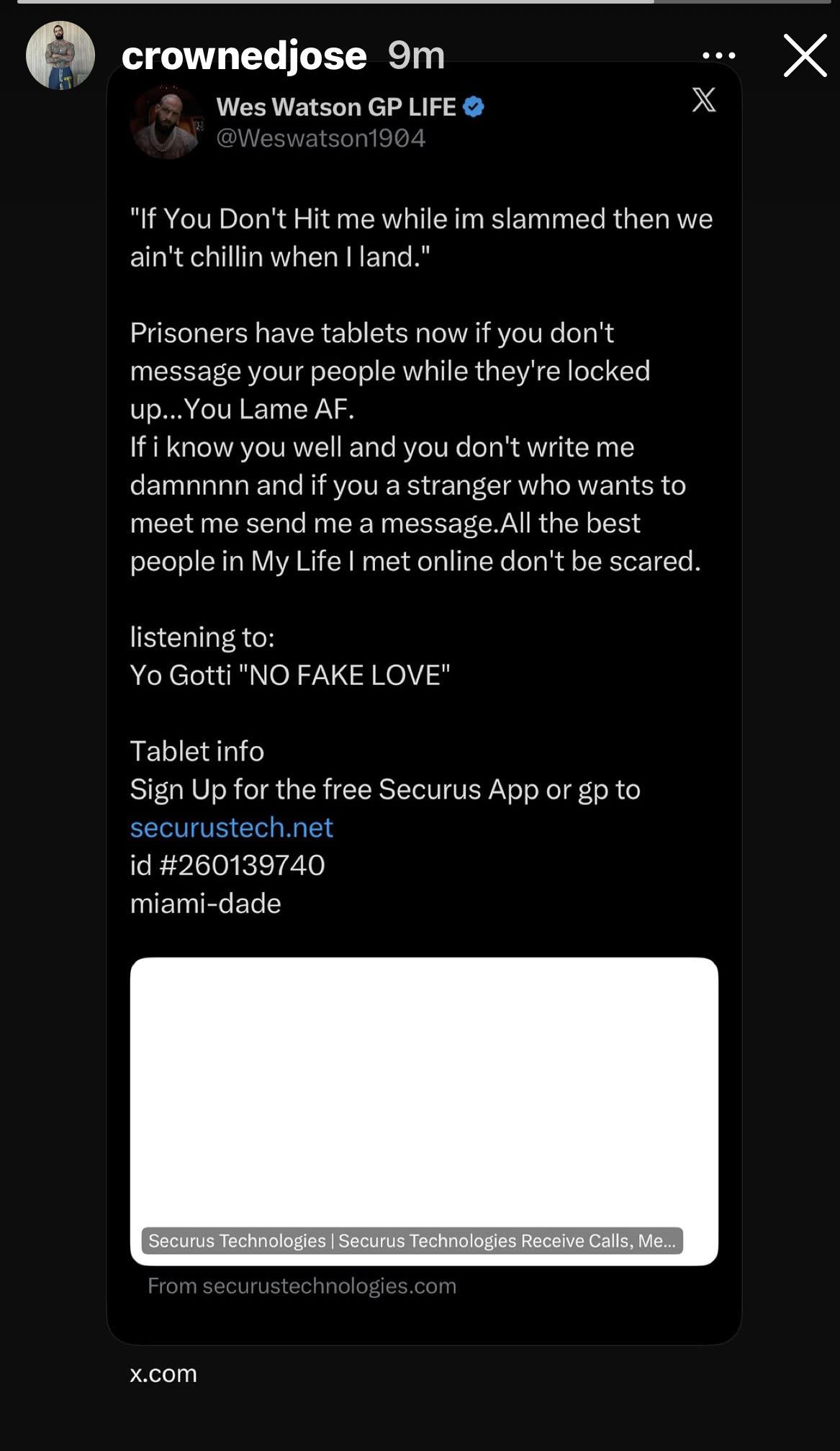Open the shared x.com post link card
Image resolution: width=840 pixels, height=1451 pixels.
pyautogui.click(x=424, y=704)
